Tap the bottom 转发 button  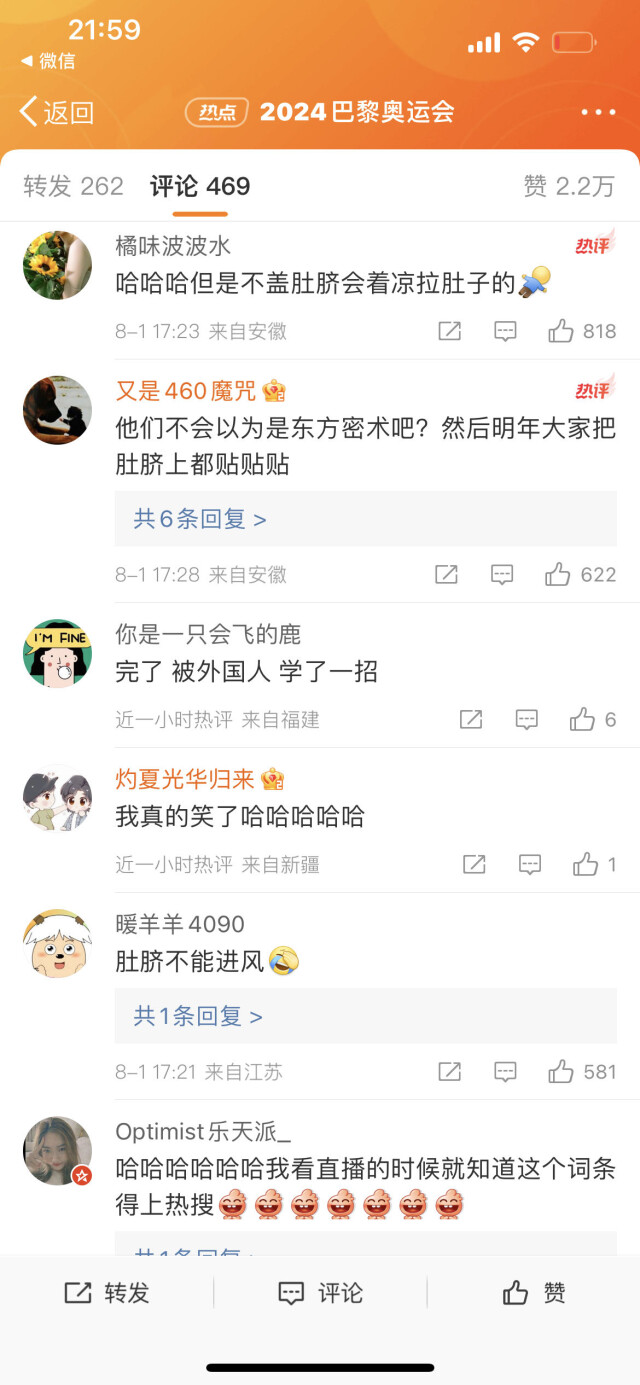pyautogui.click(x=107, y=1292)
